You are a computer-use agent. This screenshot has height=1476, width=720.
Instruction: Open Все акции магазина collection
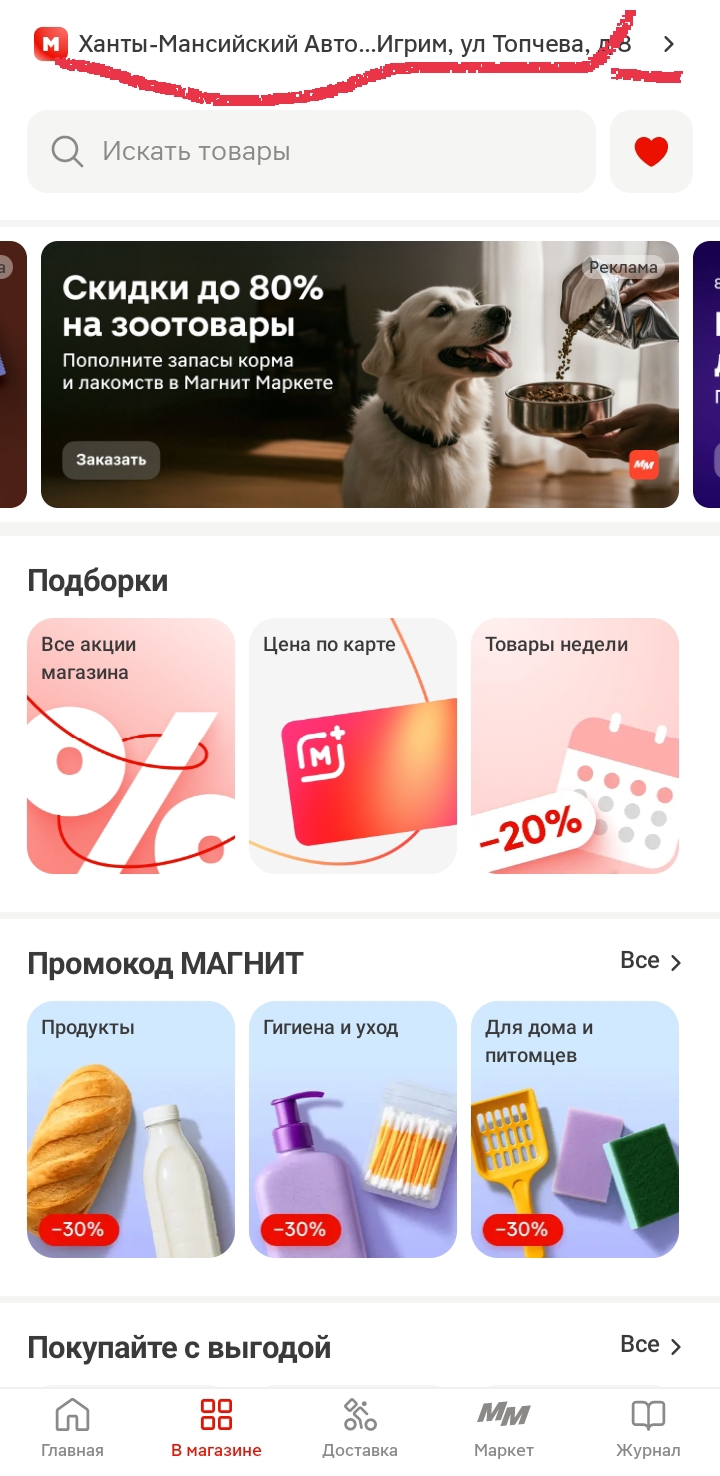[131, 746]
